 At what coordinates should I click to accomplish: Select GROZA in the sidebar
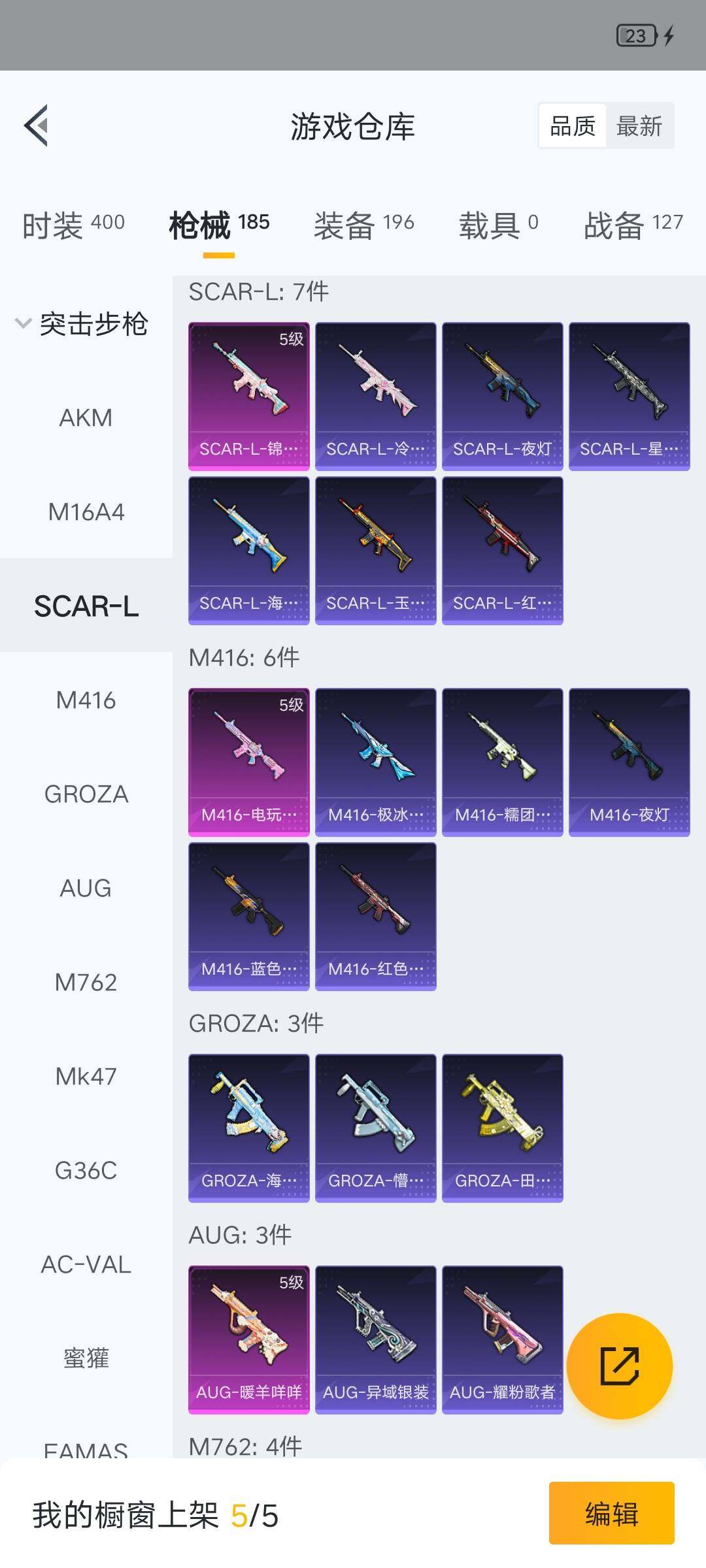86,794
